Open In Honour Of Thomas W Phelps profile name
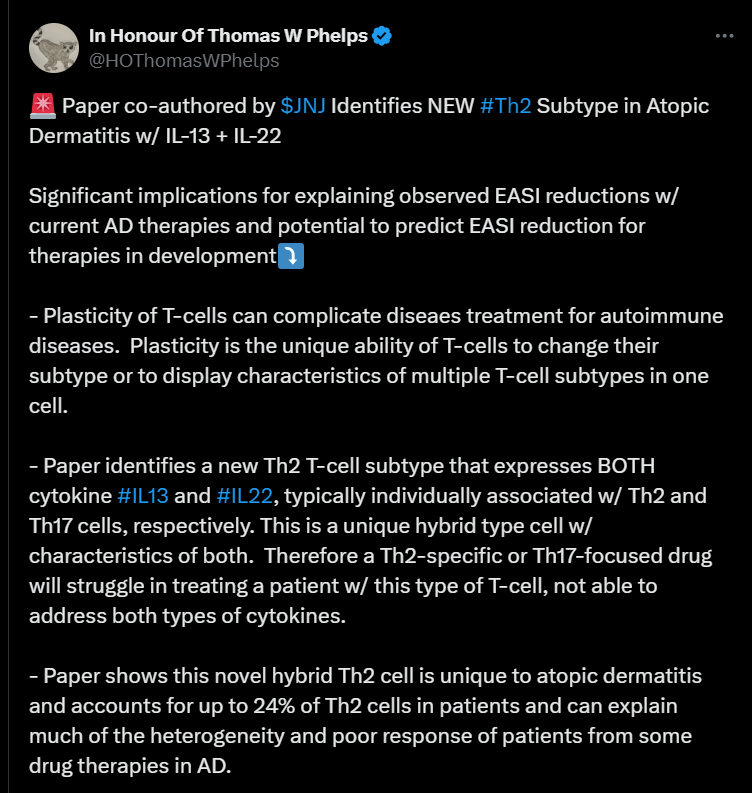 [x=228, y=36]
